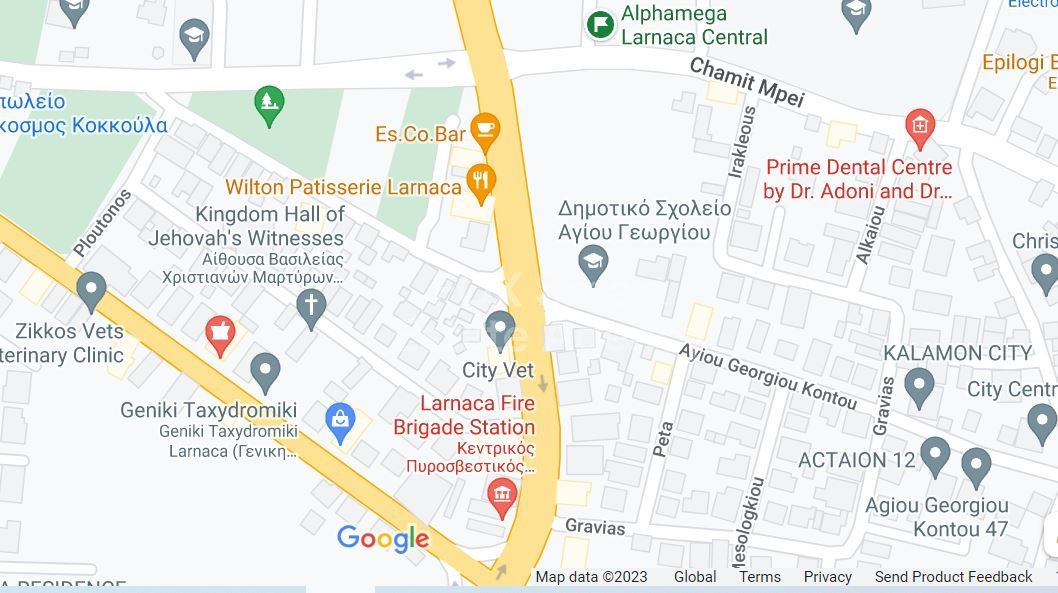
Task: Open the Larnaca Fire Brigade Station marker
Action: pyautogui.click(x=502, y=494)
